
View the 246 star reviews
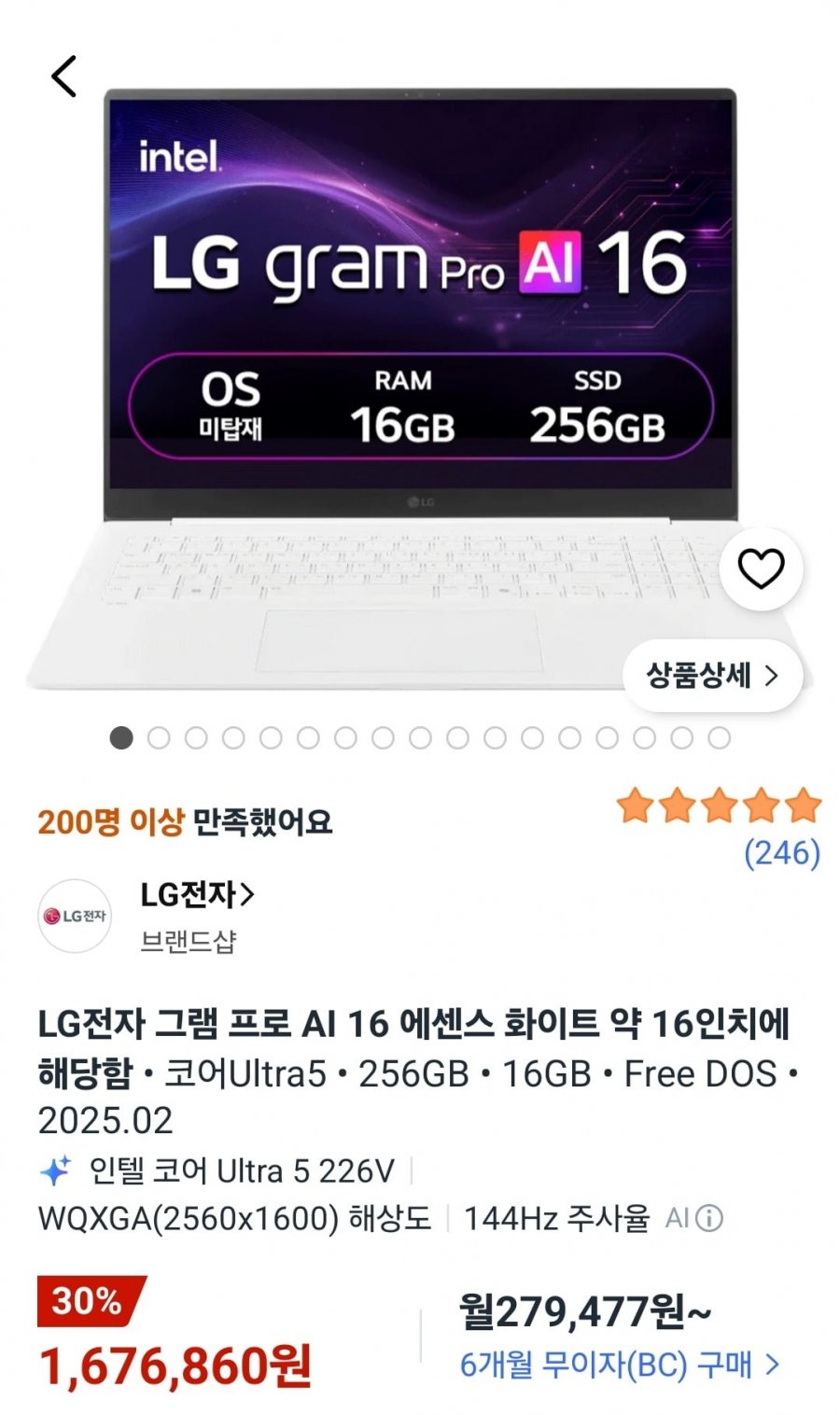click(x=782, y=853)
